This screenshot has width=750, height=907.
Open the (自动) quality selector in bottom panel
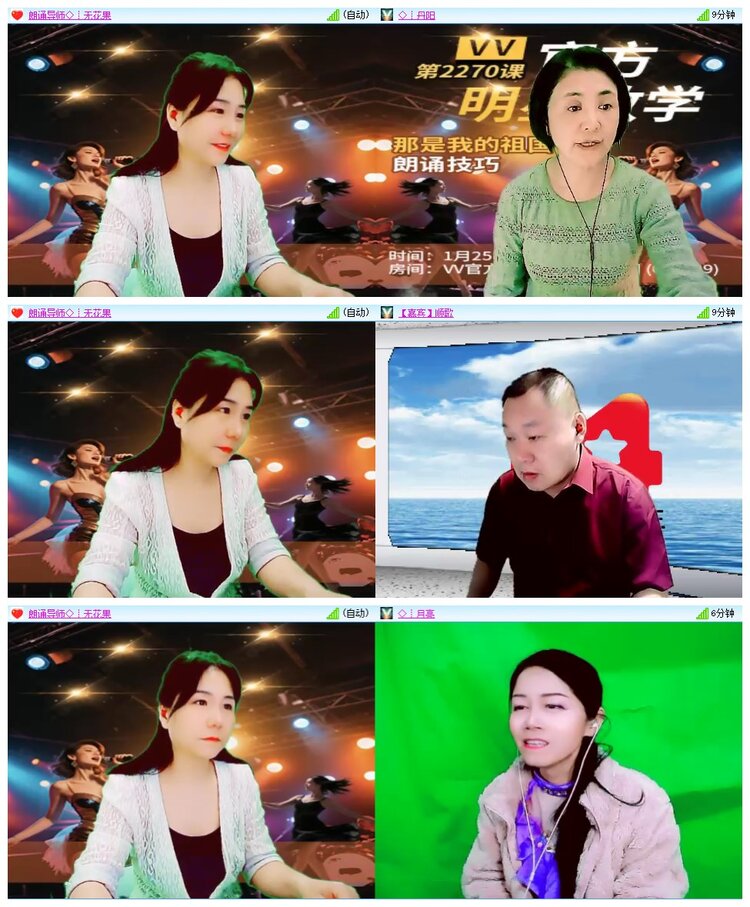pos(355,611)
